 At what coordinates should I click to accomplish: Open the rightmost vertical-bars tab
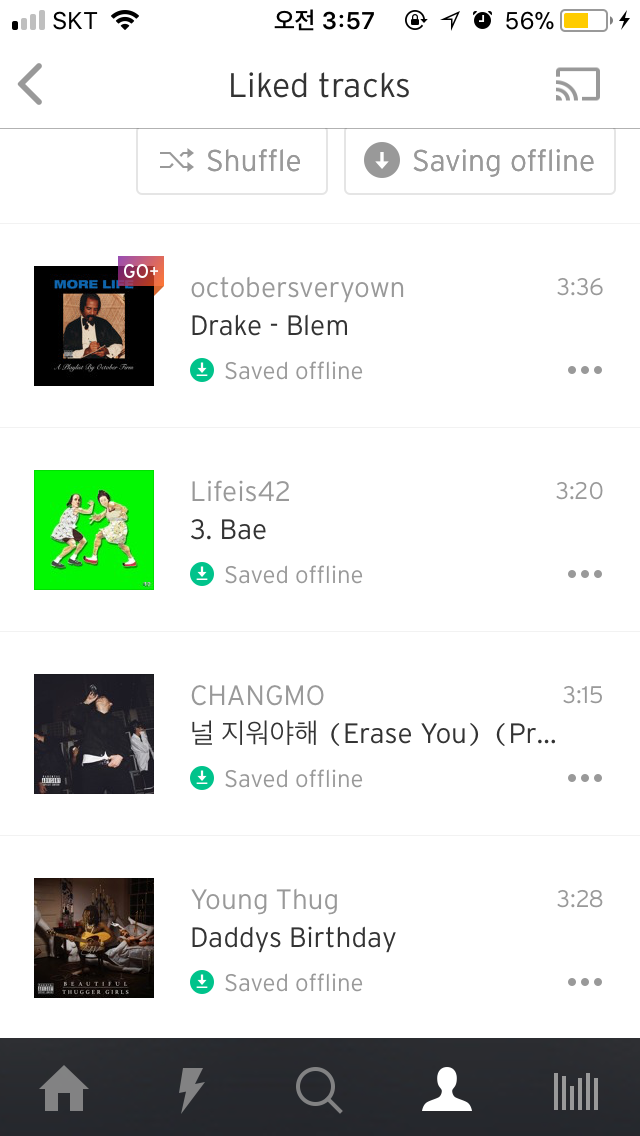point(575,1090)
